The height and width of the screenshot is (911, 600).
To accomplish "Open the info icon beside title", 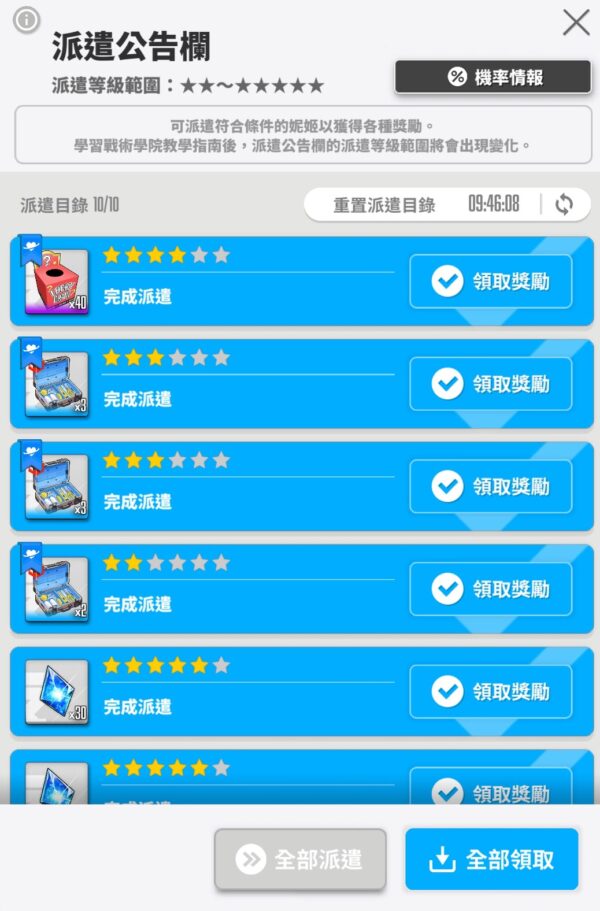I will [x=27, y=20].
